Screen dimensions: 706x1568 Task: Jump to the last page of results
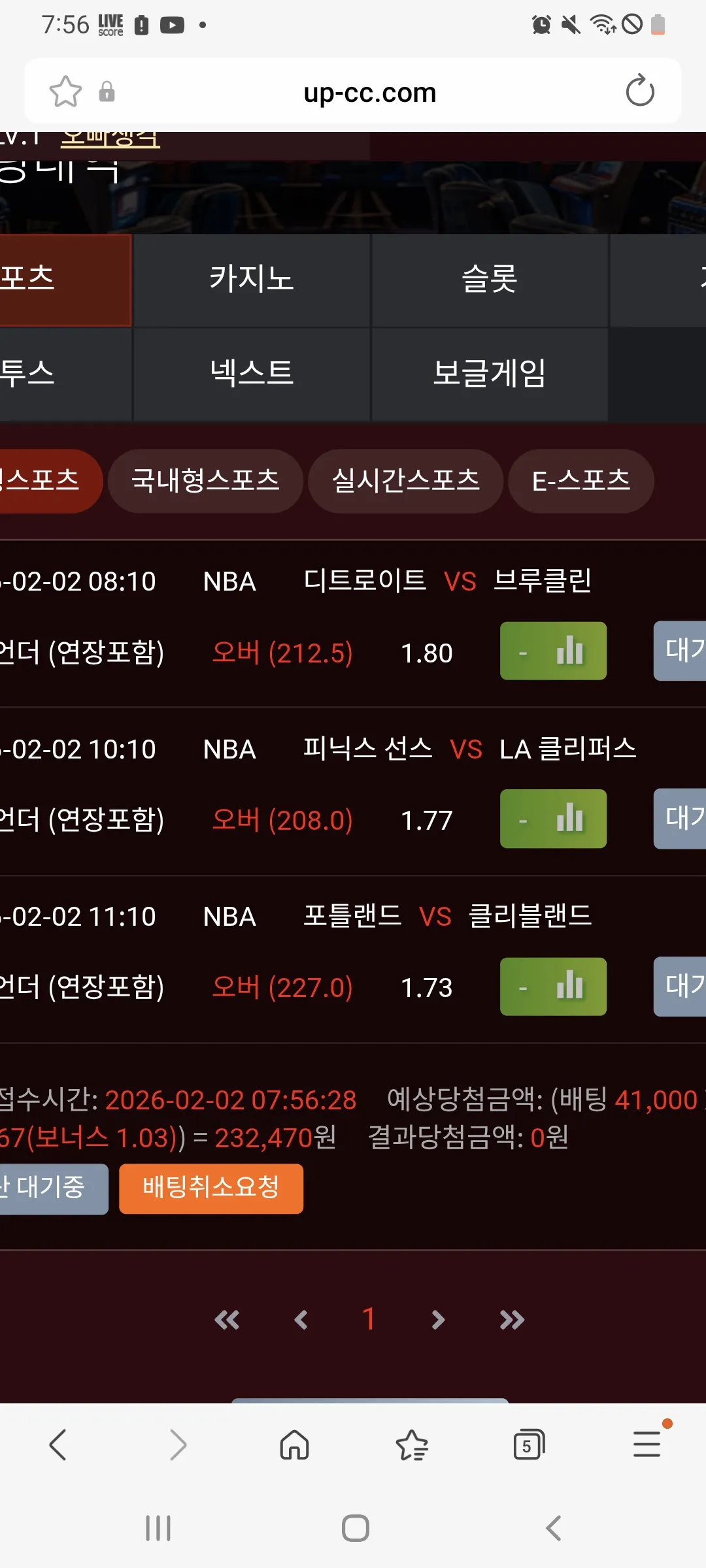pos(512,1320)
